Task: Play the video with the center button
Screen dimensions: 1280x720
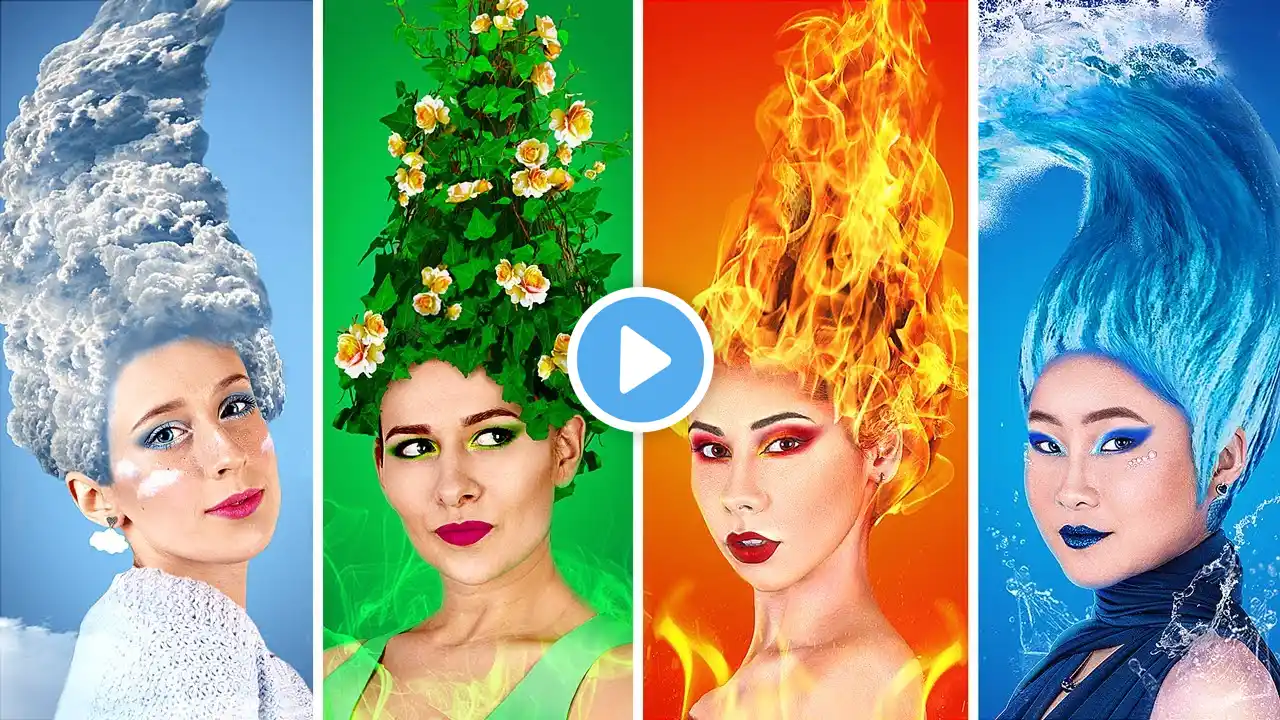Action: pyautogui.click(x=640, y=360)
